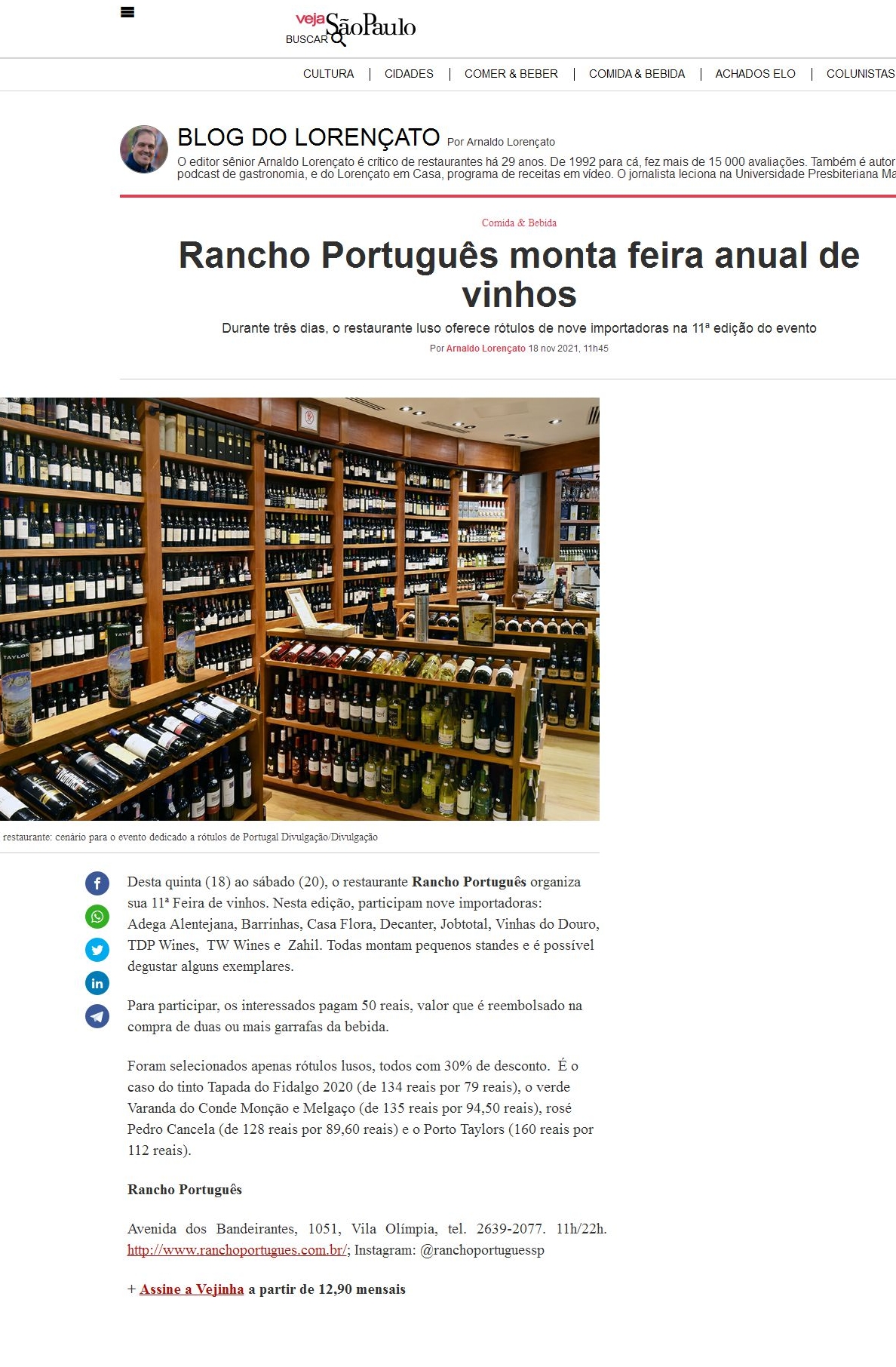This screenshot has width=896, height=1367.
Task: Select Comida & Bebida in navigation bar
Action: click(637, 74)
